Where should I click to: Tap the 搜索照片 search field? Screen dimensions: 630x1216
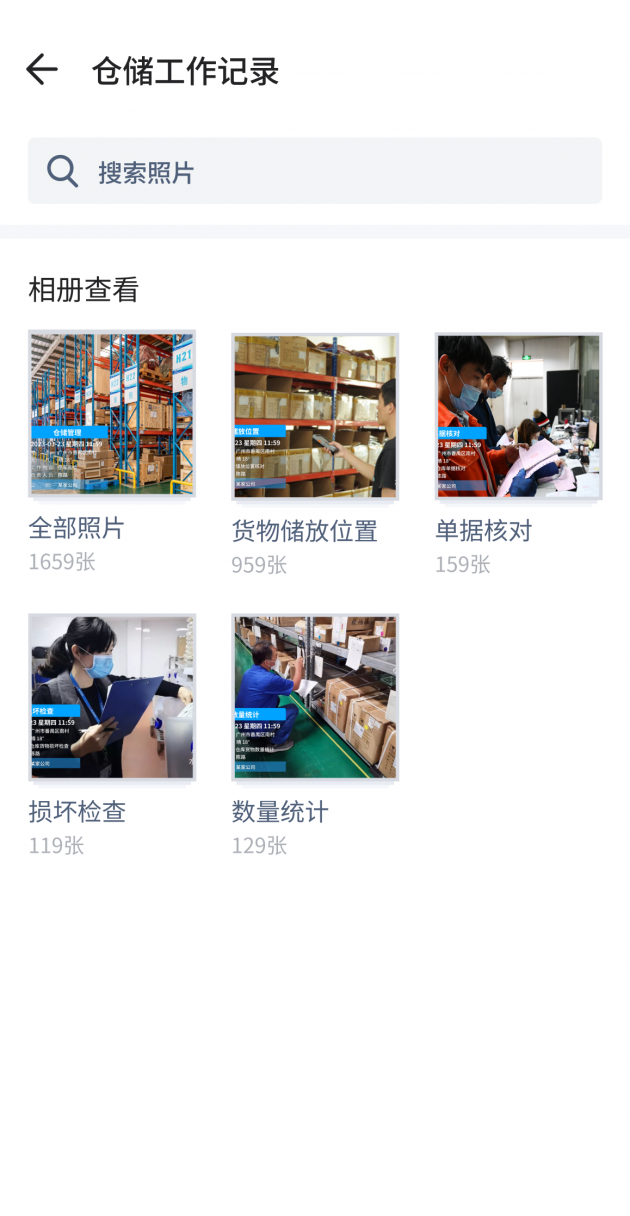[315, 171]
